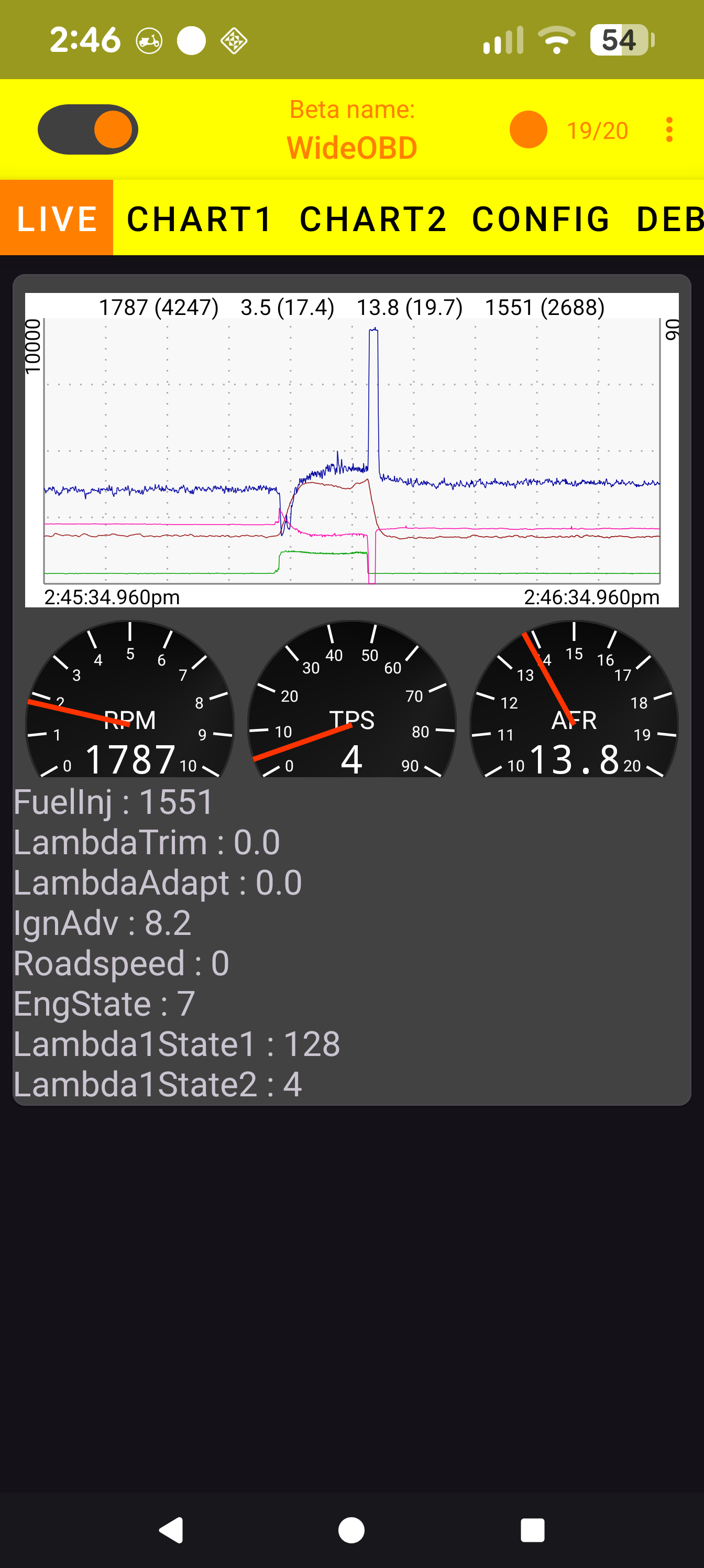
Task: Switch to the CHART2 tab
Action: (x=373, y=219)
